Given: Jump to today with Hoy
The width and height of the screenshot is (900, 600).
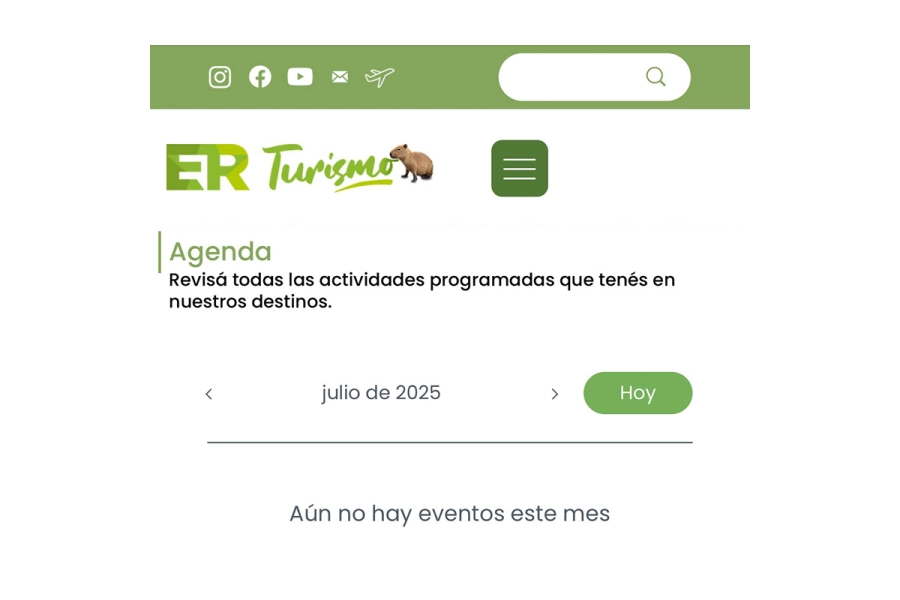Looking at the screenshot, I should click(637, 393).
